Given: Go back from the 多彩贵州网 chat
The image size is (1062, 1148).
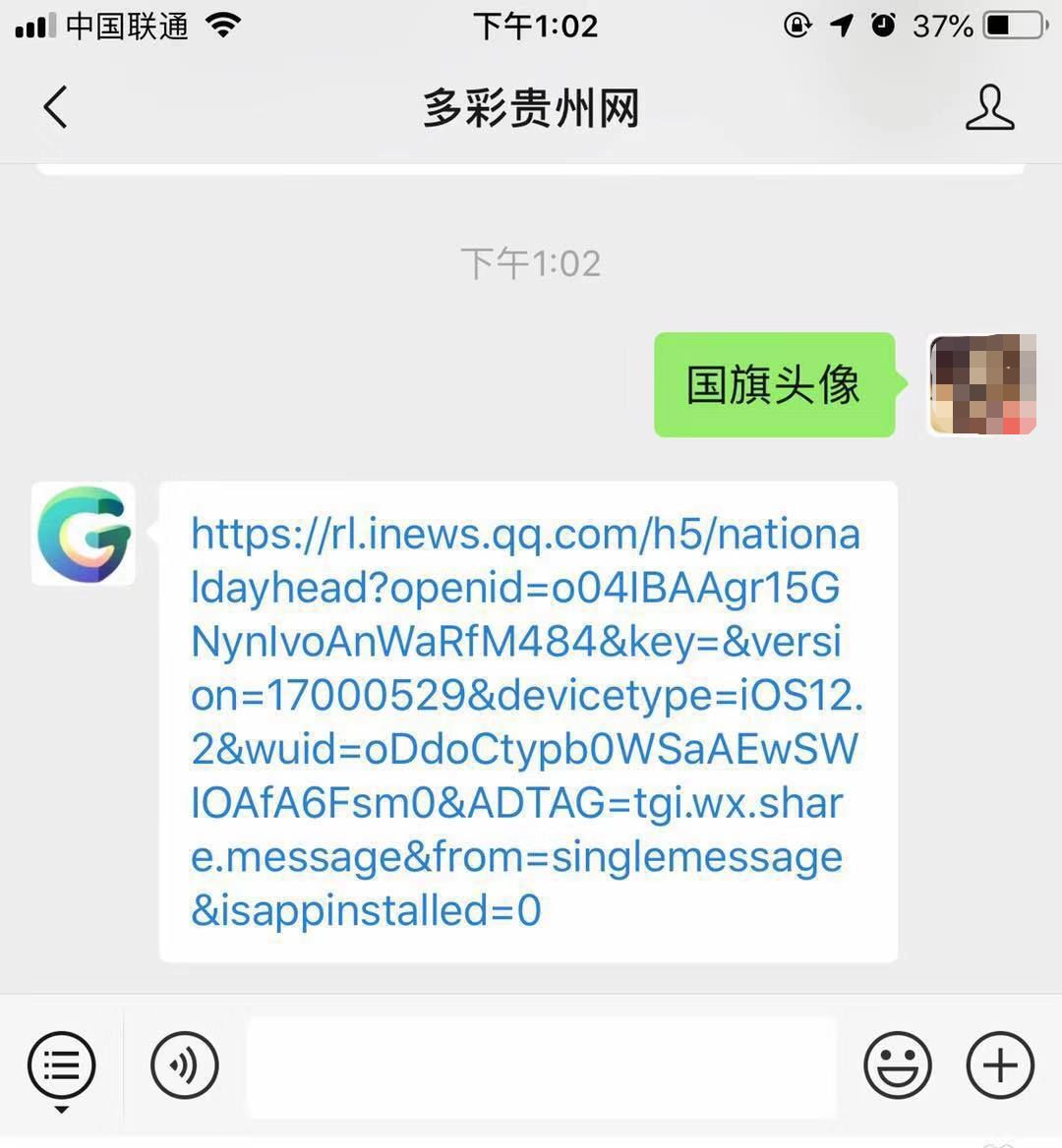Looking at the screenshot, I should click(56, 107).
